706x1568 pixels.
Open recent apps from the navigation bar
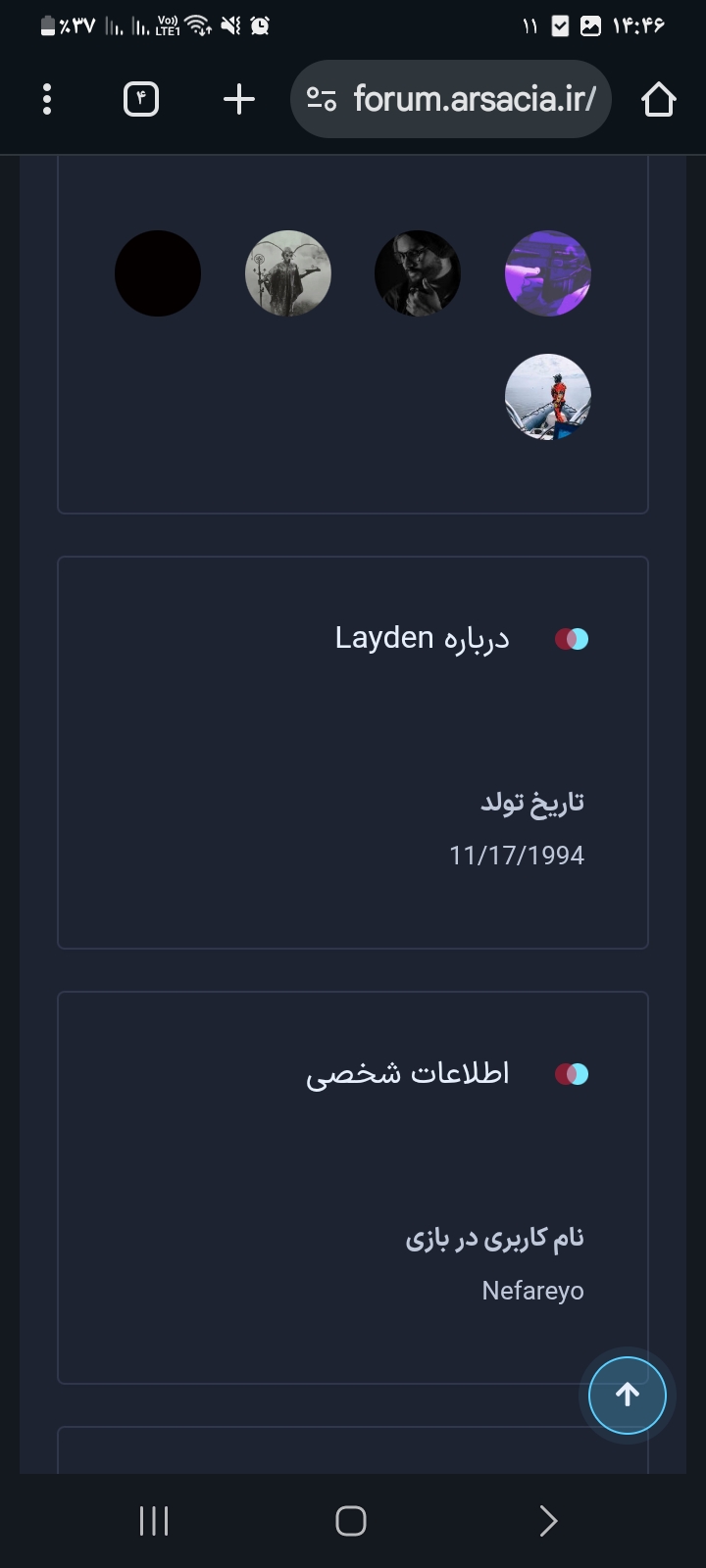(154, 1521)
